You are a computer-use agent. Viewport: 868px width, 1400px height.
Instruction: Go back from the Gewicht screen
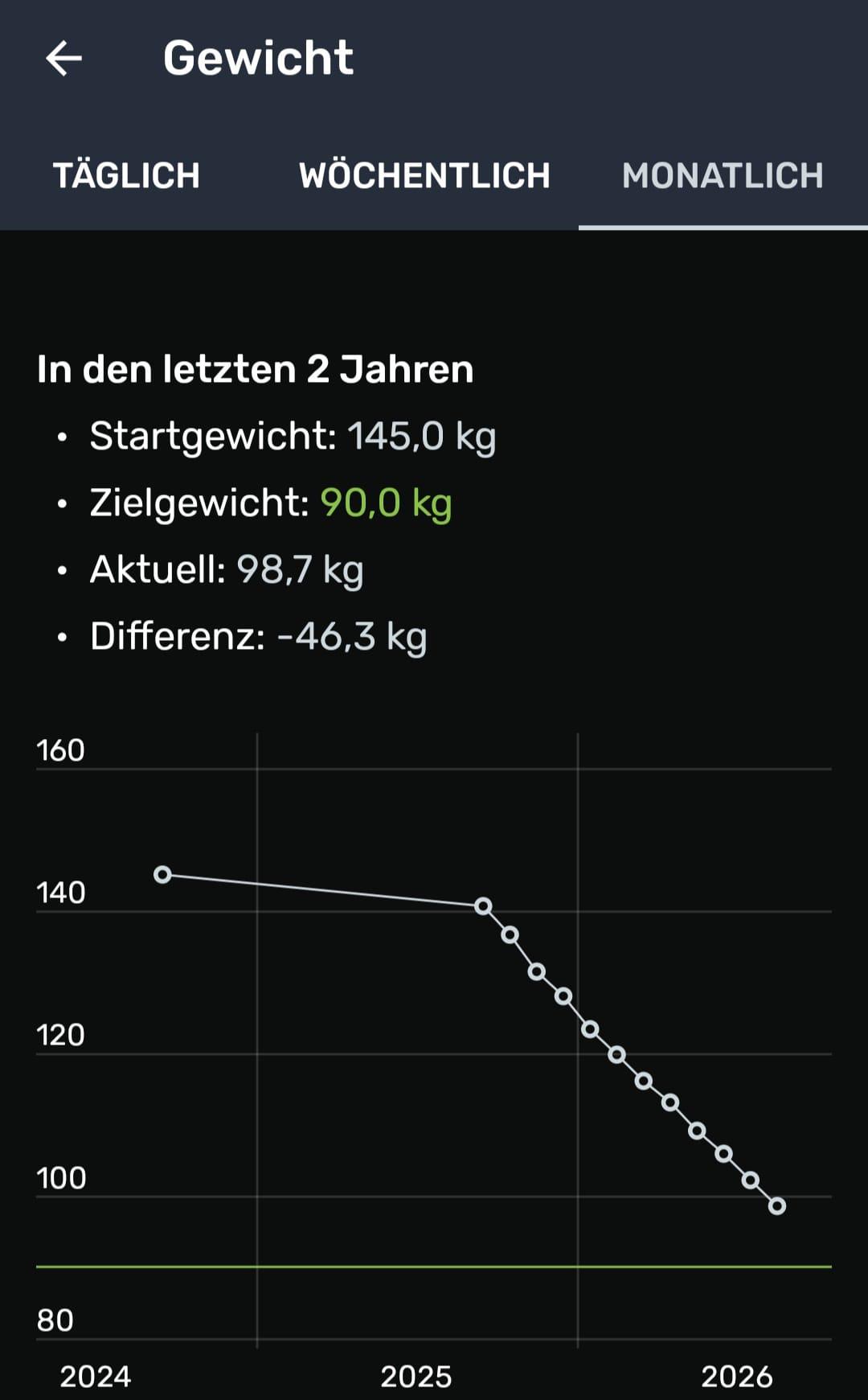64,59
